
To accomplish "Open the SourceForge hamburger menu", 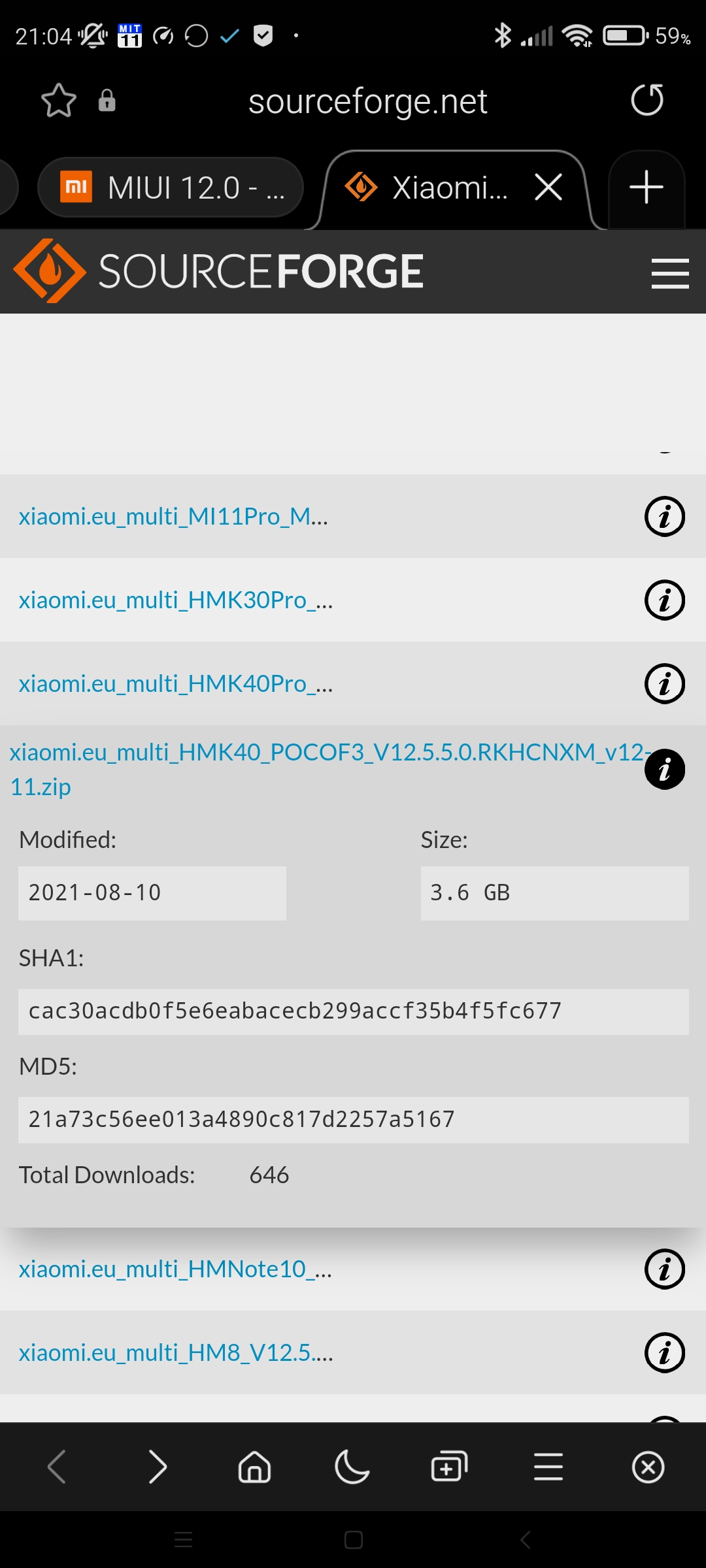I will 670,273.
